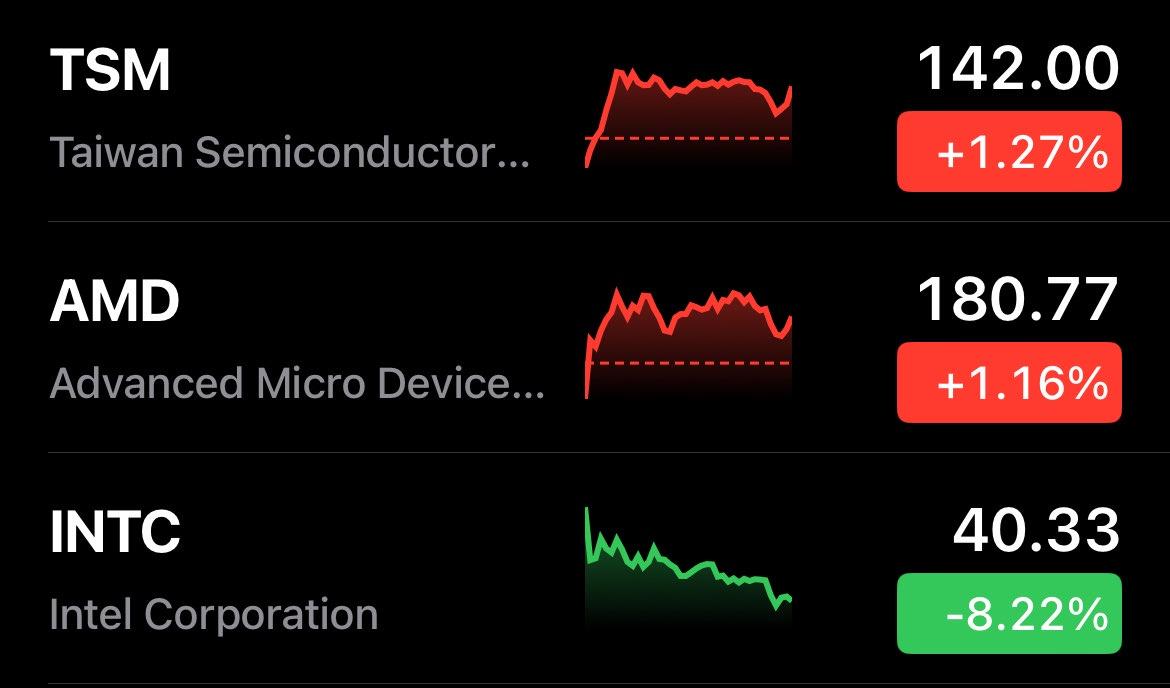Toggle the +1.27% change badge for TSM

pyautogui.click(x=1009, y=152)
